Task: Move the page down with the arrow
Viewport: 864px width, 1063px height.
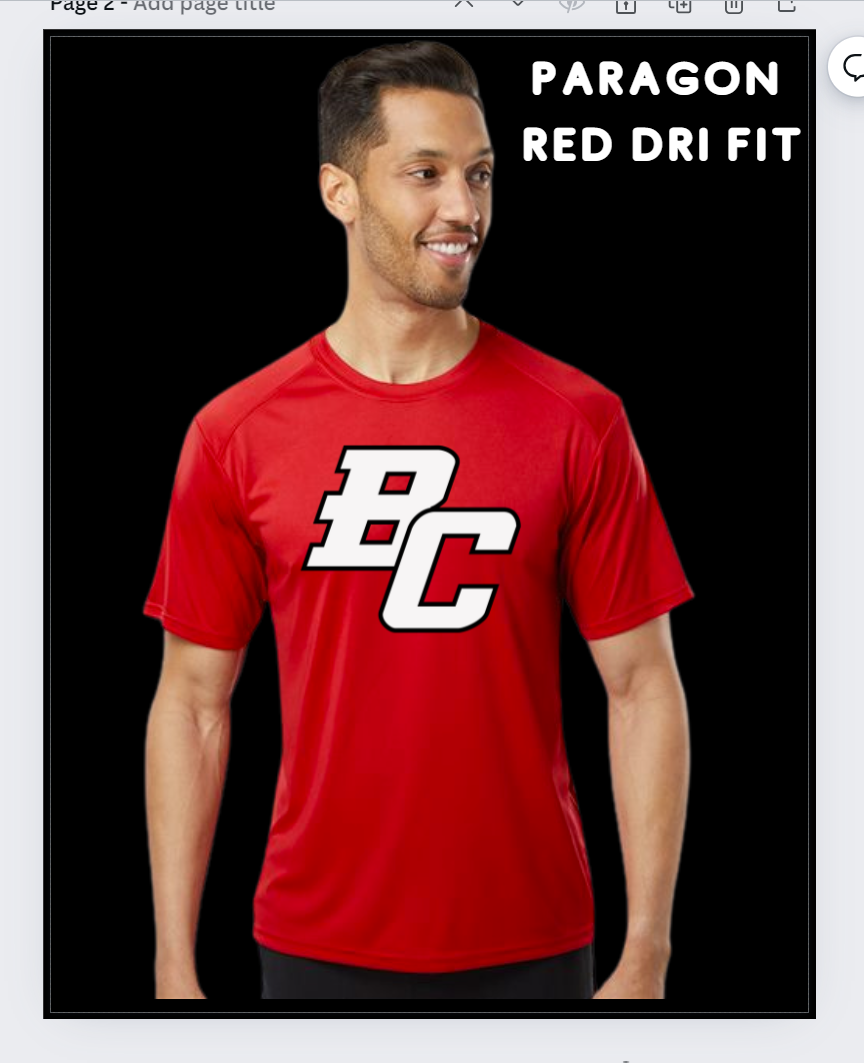Action: pos(518,3)
